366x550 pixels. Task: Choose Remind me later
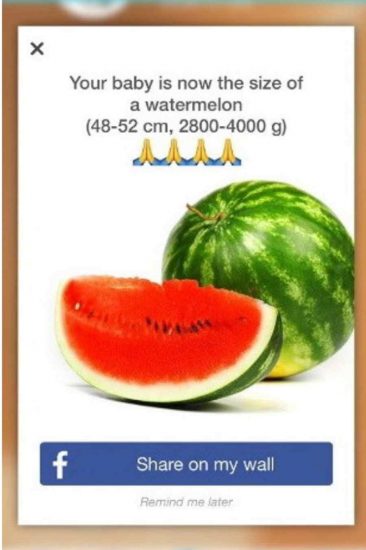(x=186, y=502)
